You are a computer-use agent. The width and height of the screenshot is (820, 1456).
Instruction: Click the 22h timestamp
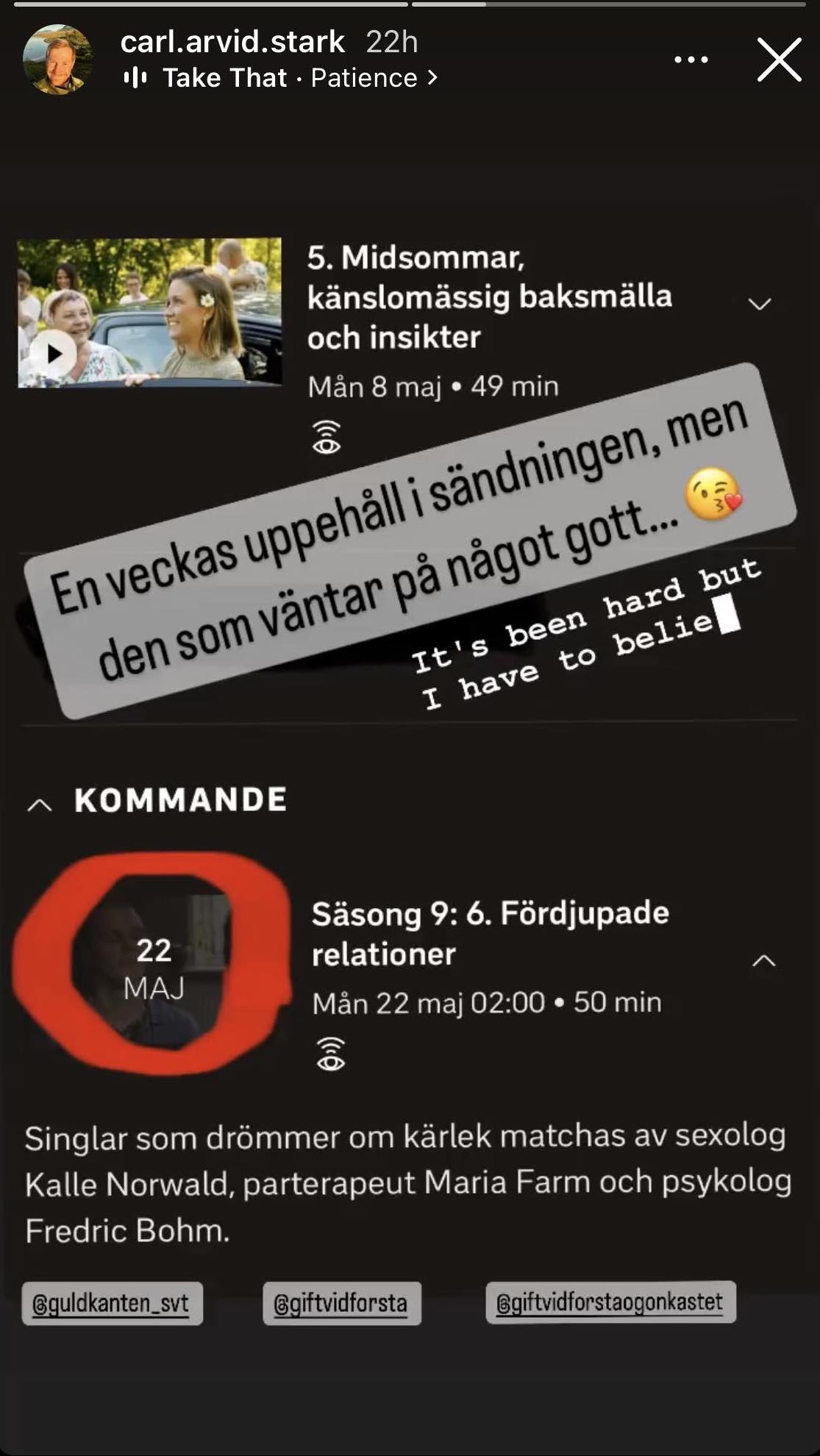[x=391, y=43]
